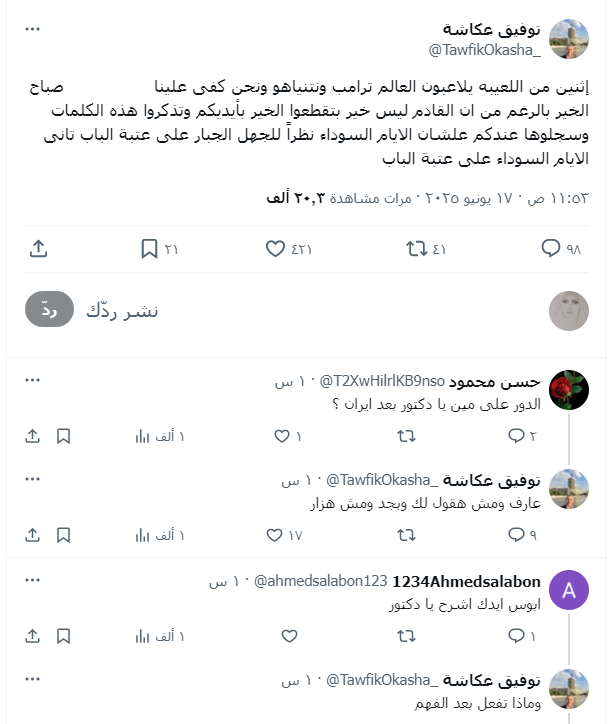This screenshot has width=609, height=724.
Task: Open overflow menu on the main tweet
Action: point(33,29)
